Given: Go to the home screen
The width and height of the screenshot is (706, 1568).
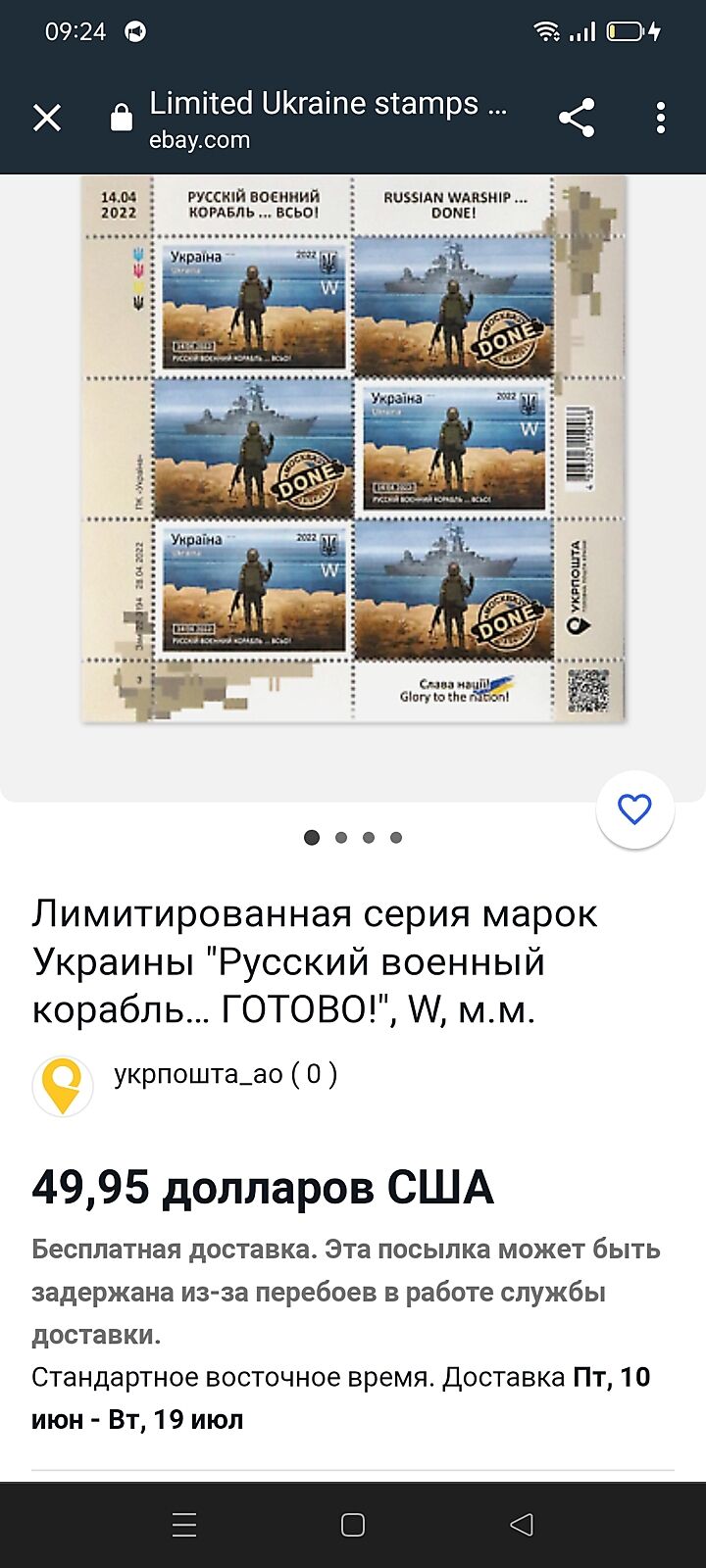Looking at the screenshot, I should [353, 1525].
